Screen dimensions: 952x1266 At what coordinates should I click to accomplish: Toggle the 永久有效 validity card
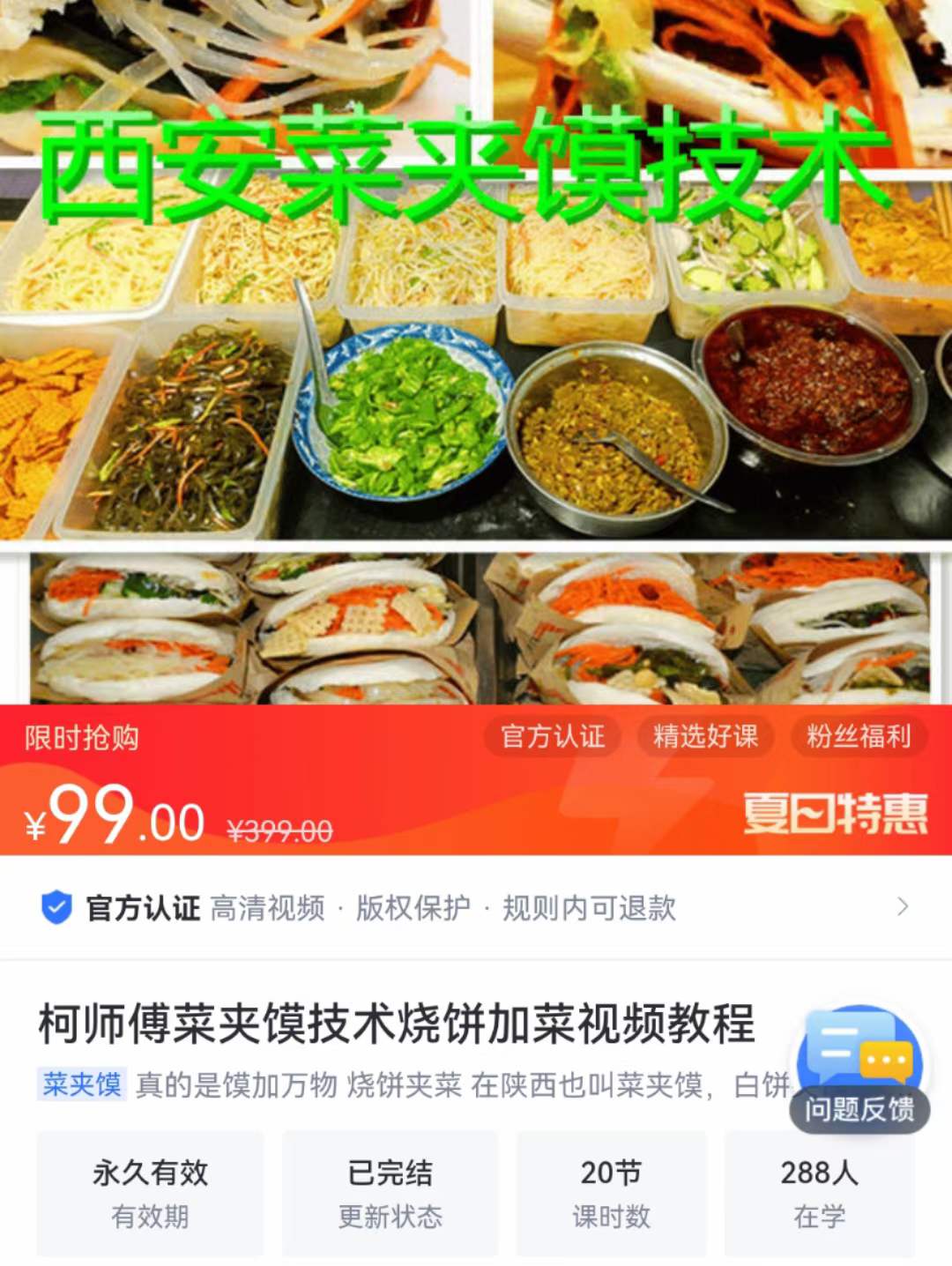point(150,1193)
